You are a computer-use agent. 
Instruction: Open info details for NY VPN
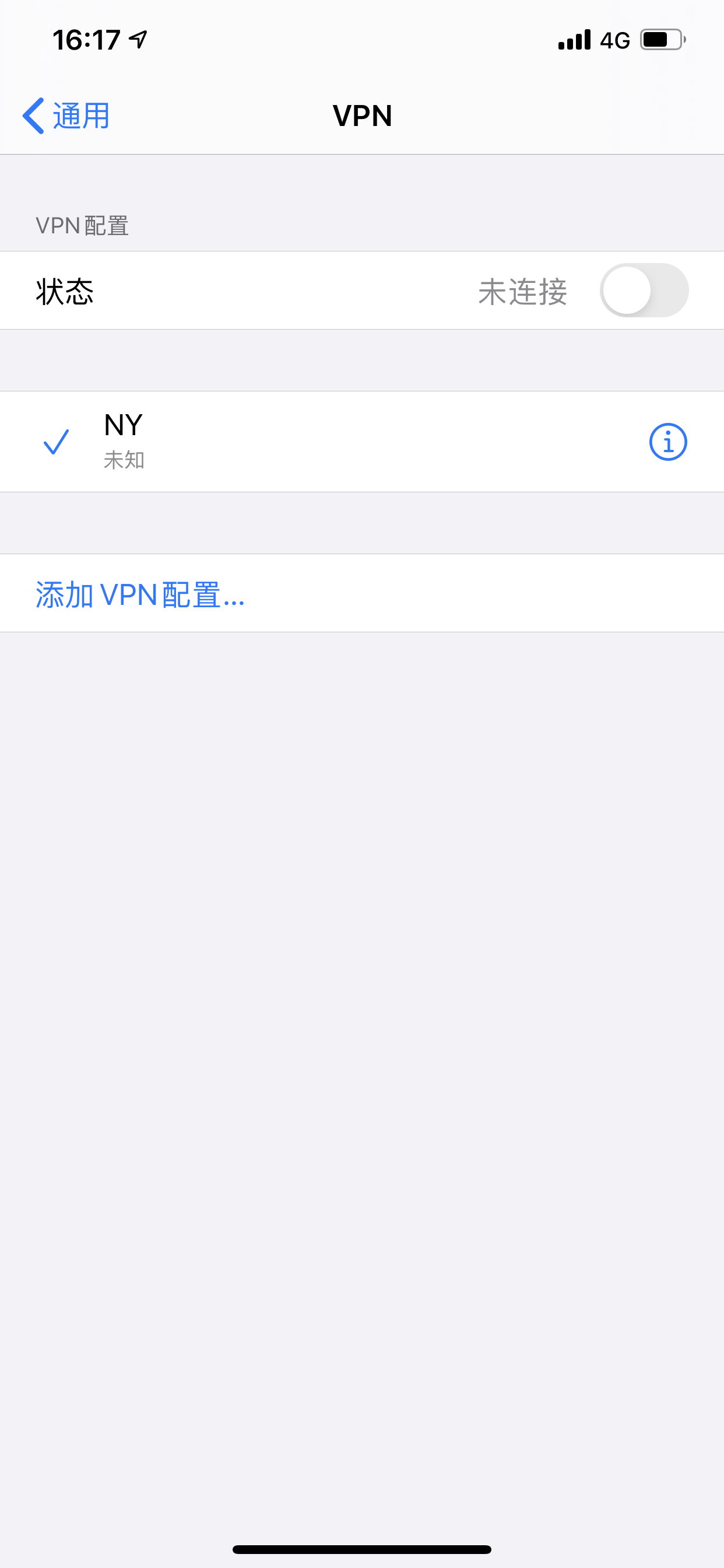coord(667,442)
